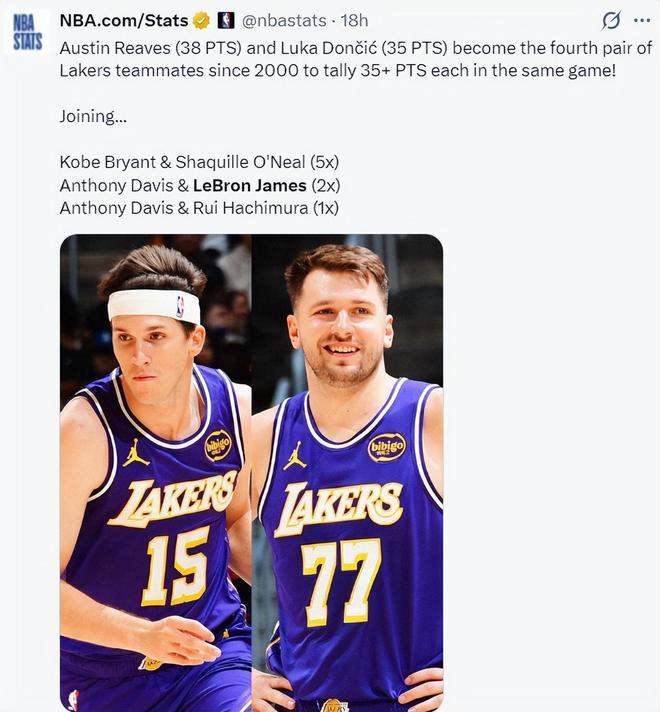
Task: Open the photo with jersey 77
Action: point(348,472)
